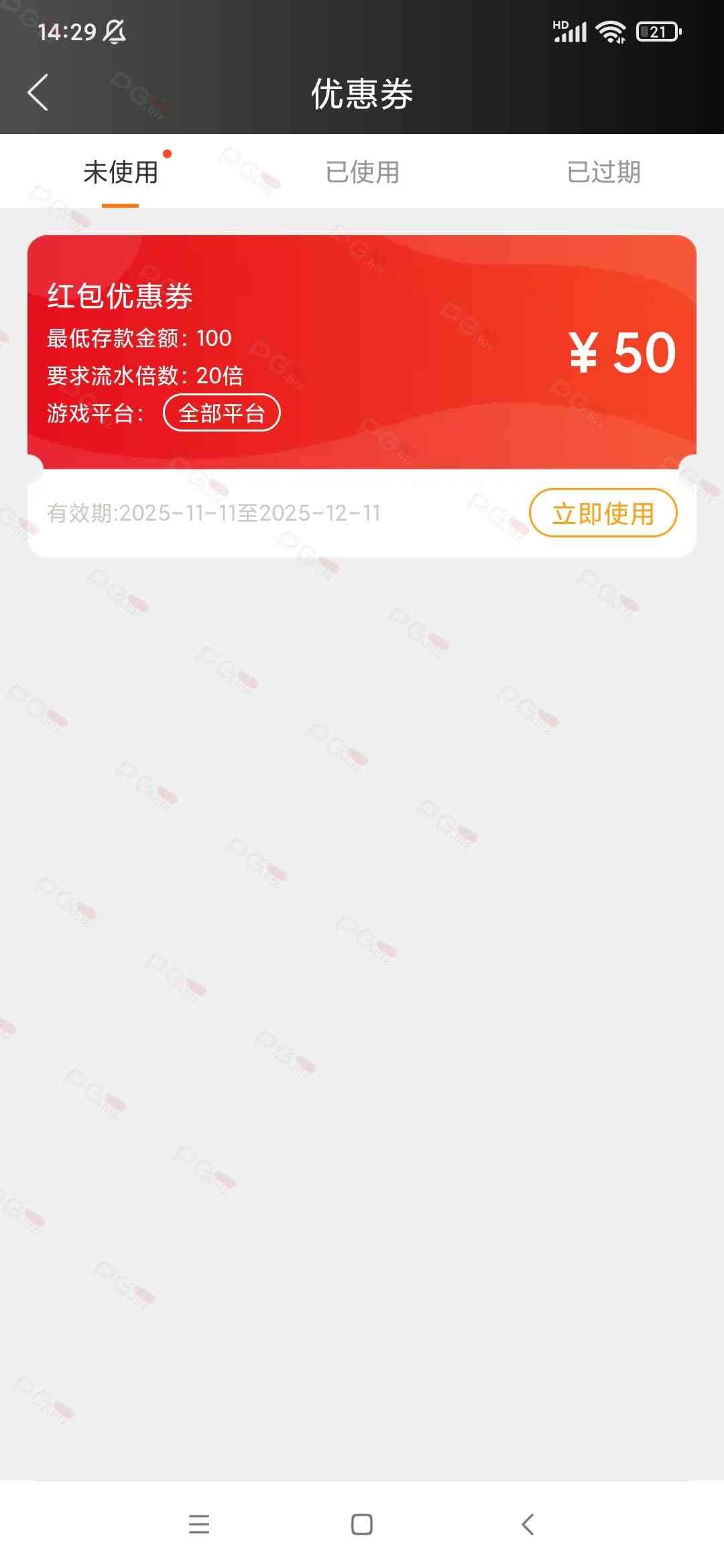The width and height of the screenshot is (724, 1568).
Task: Go back from the 优惠券 page
Action: 38,92
